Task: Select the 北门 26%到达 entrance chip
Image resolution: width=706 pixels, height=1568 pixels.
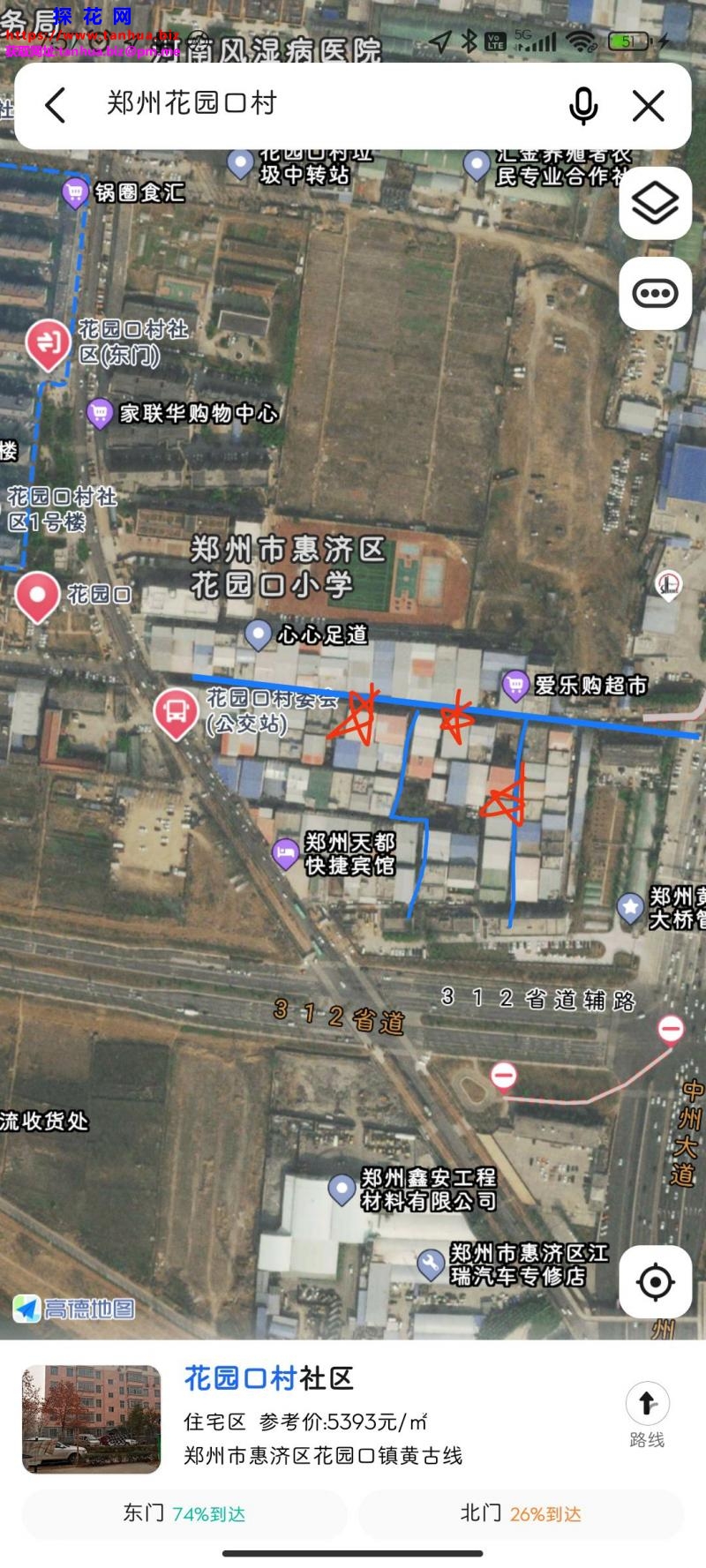Action: tap(521, 1513)
